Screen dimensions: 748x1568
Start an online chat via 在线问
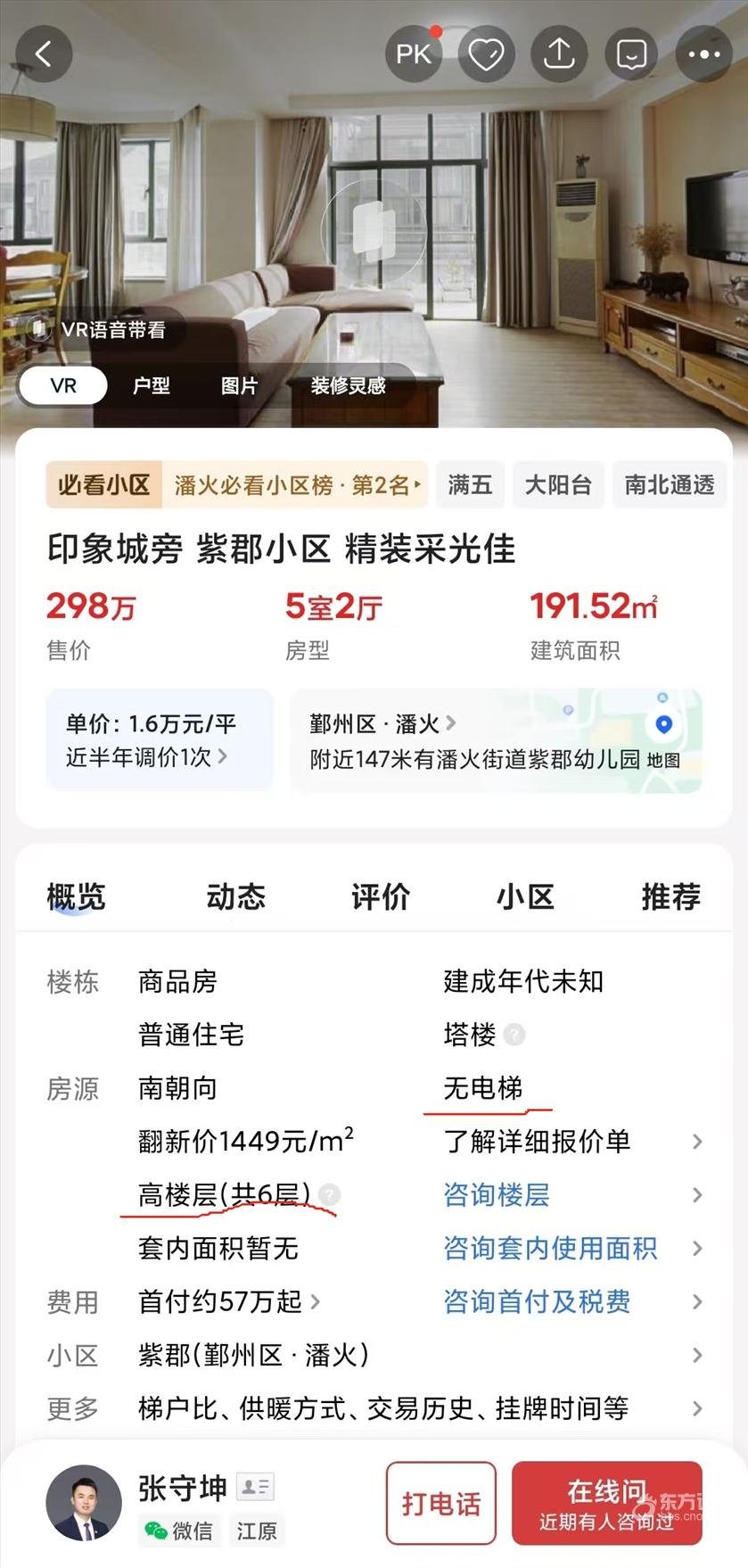(606, 1504)
